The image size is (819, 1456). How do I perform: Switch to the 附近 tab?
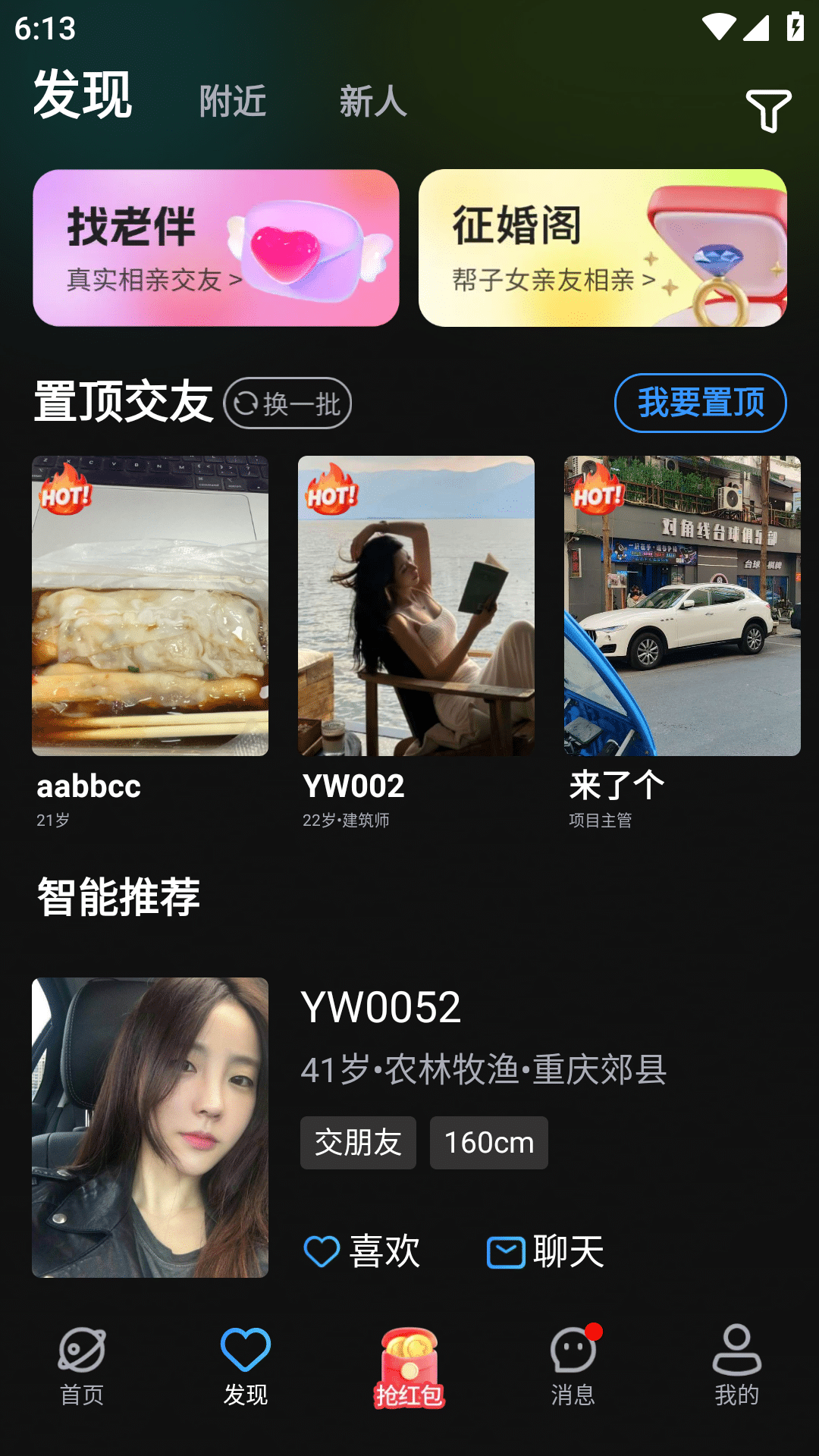233,101
